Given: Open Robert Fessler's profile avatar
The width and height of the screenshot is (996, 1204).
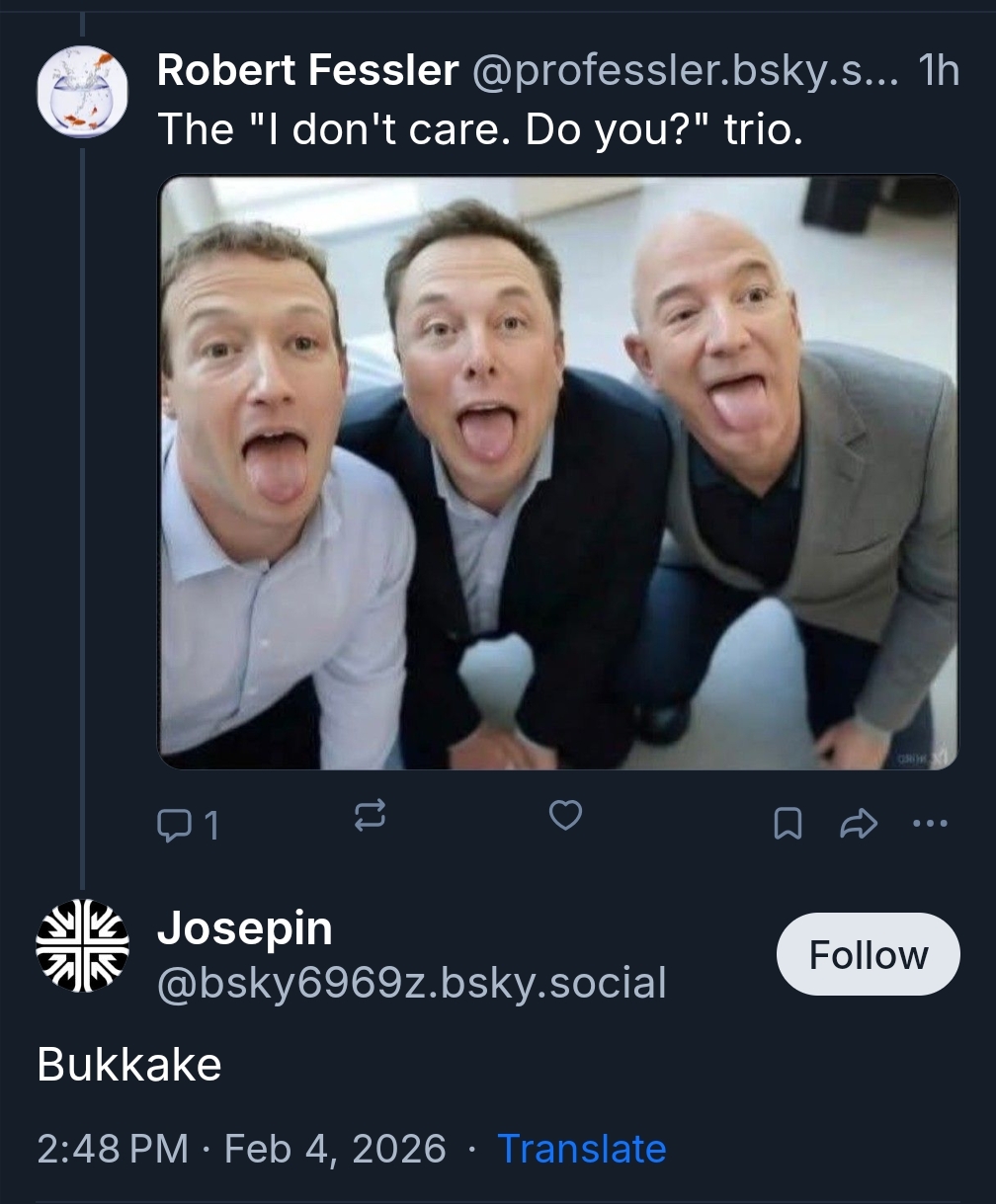Looking at the screenshot, I should pos(82,92).
